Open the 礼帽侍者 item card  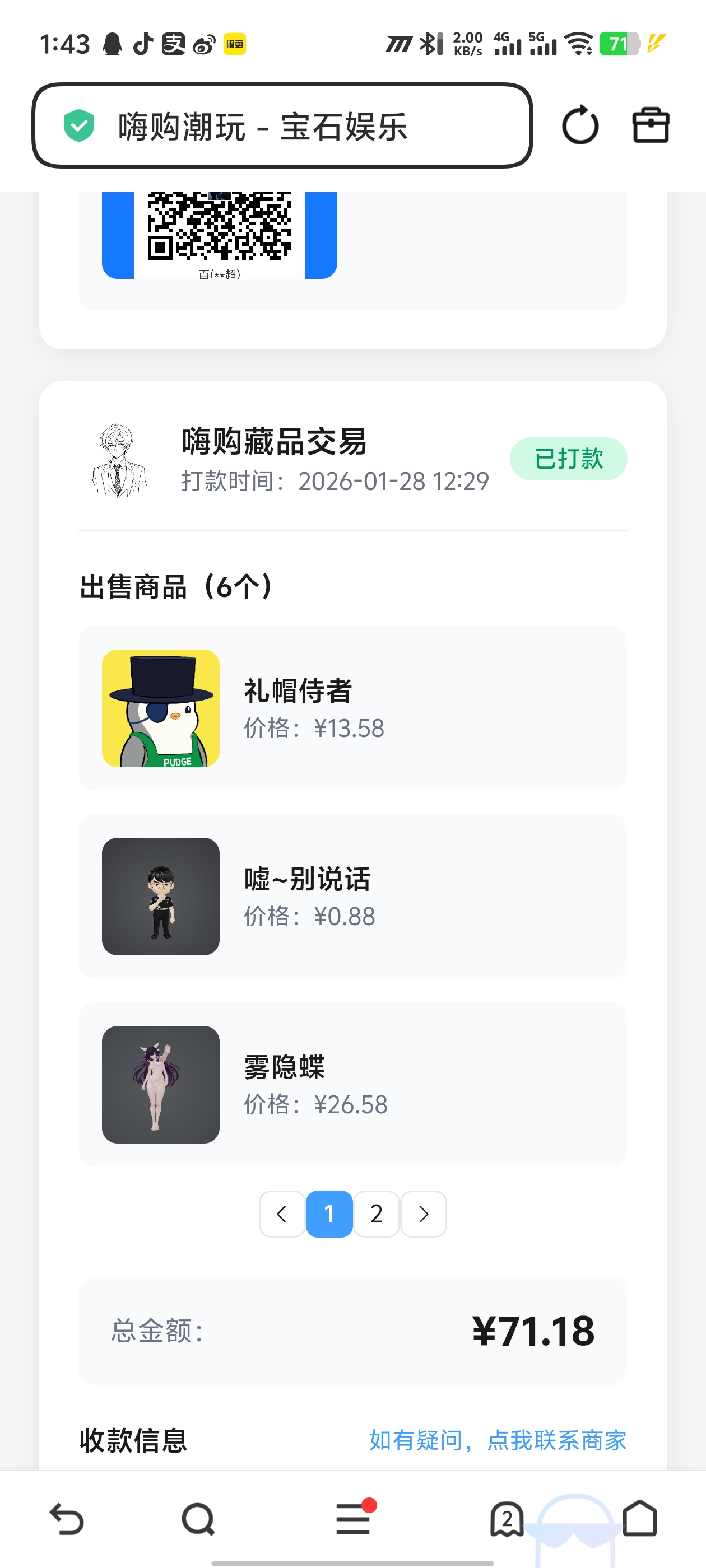pyautogui.click(x=352, y=708)
